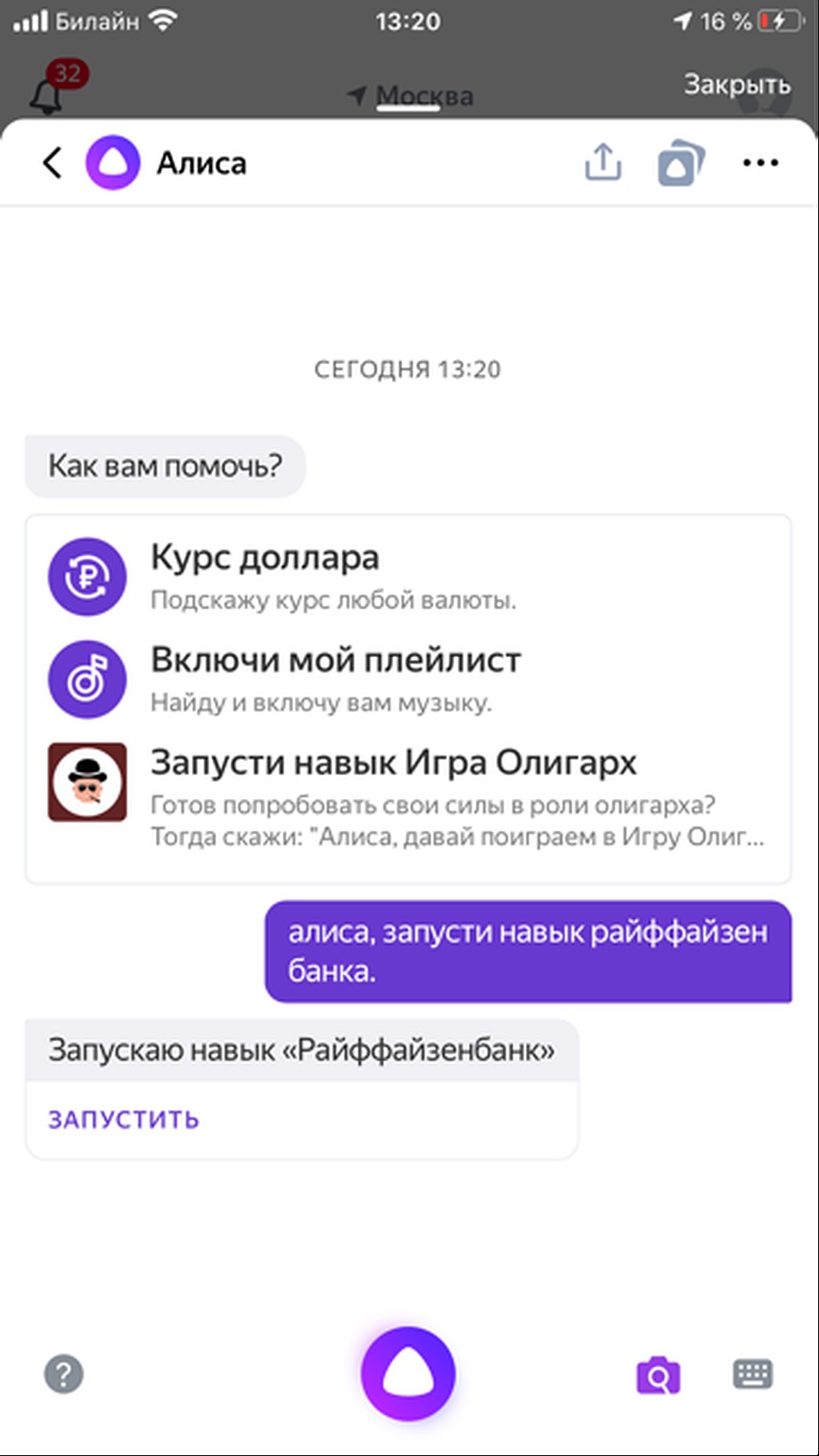Tap ЗАПУСТИТЬ to launch Райффайзенбанк skill

pos(124,1119)
